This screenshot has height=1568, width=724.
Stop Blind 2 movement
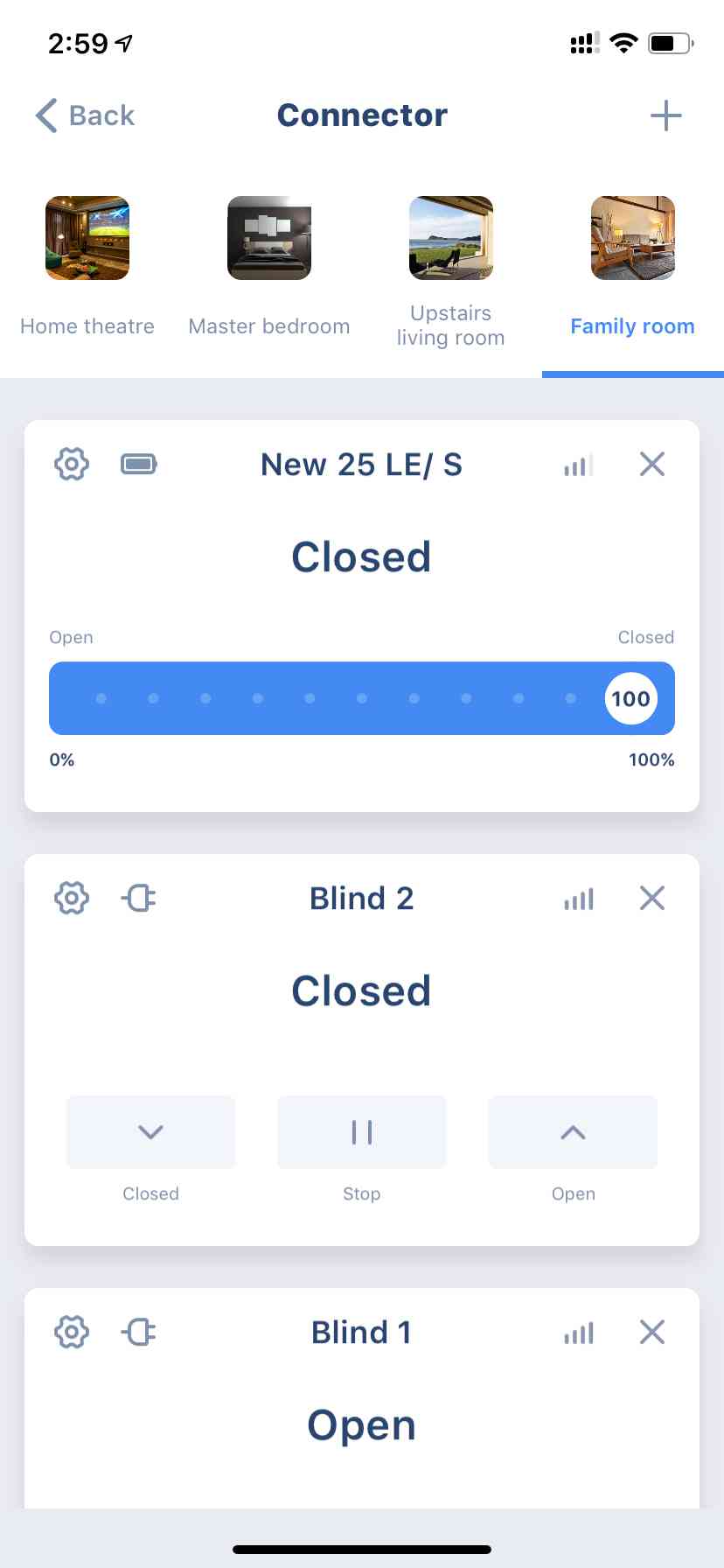coord(362,1132)
